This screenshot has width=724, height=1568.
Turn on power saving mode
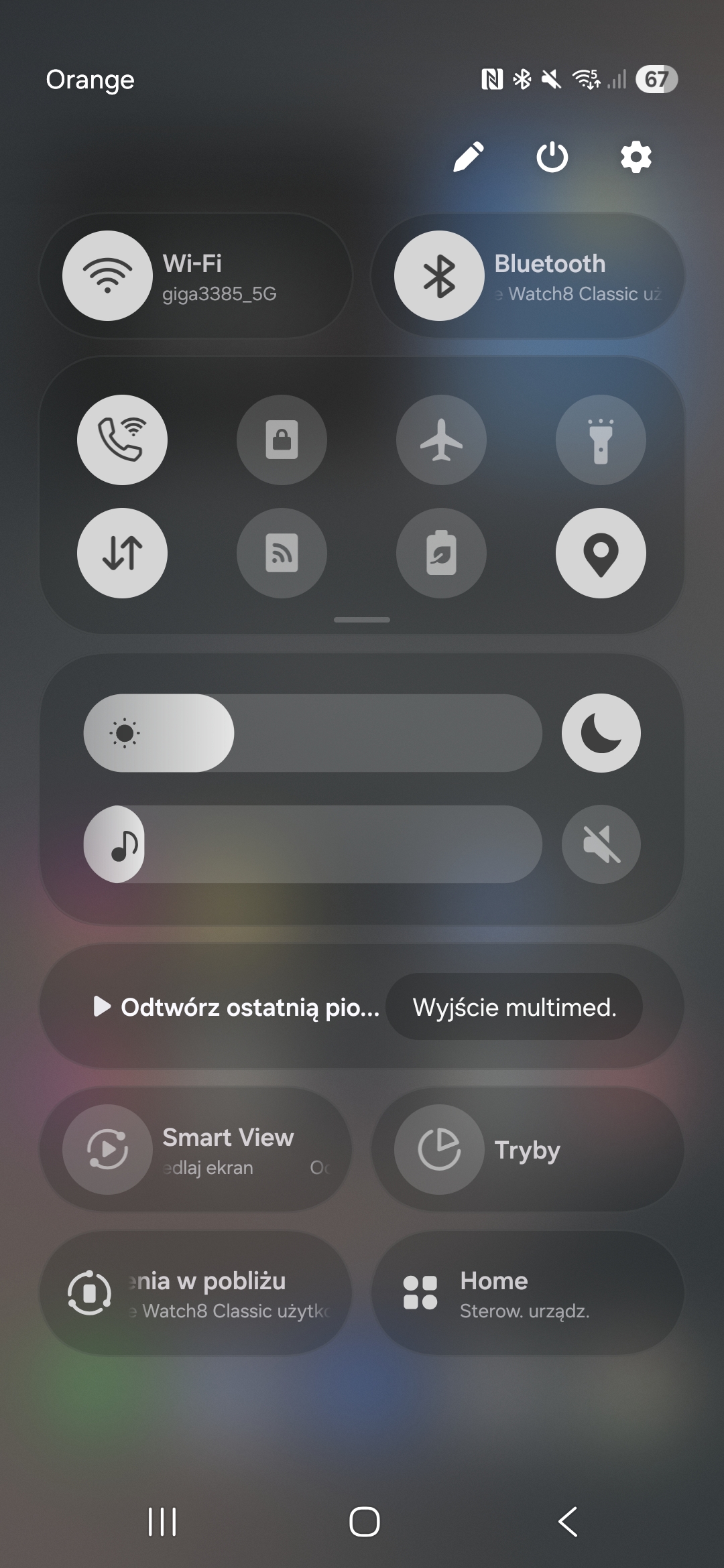point(441,553)
